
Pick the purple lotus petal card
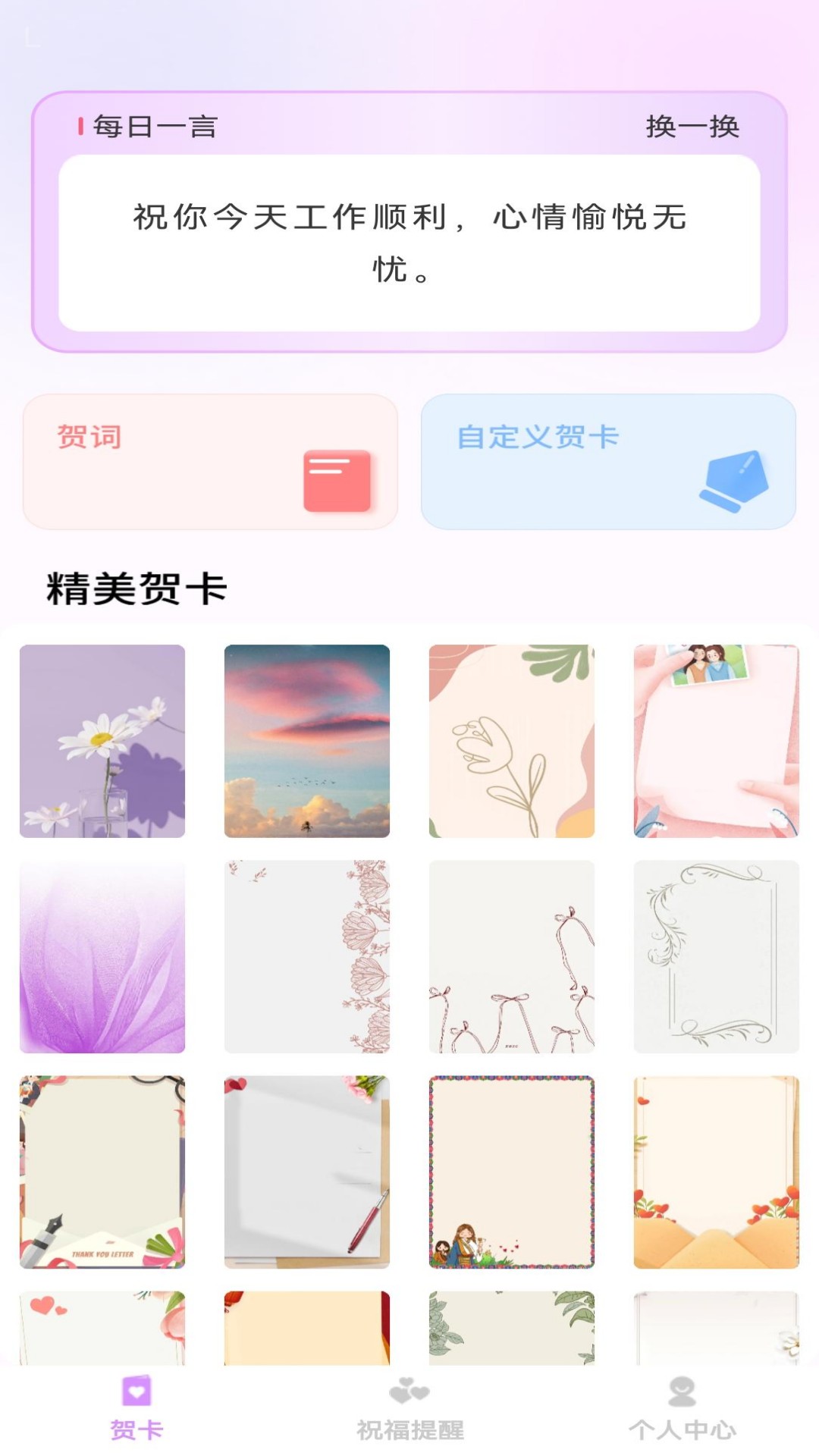coord(103,956)
